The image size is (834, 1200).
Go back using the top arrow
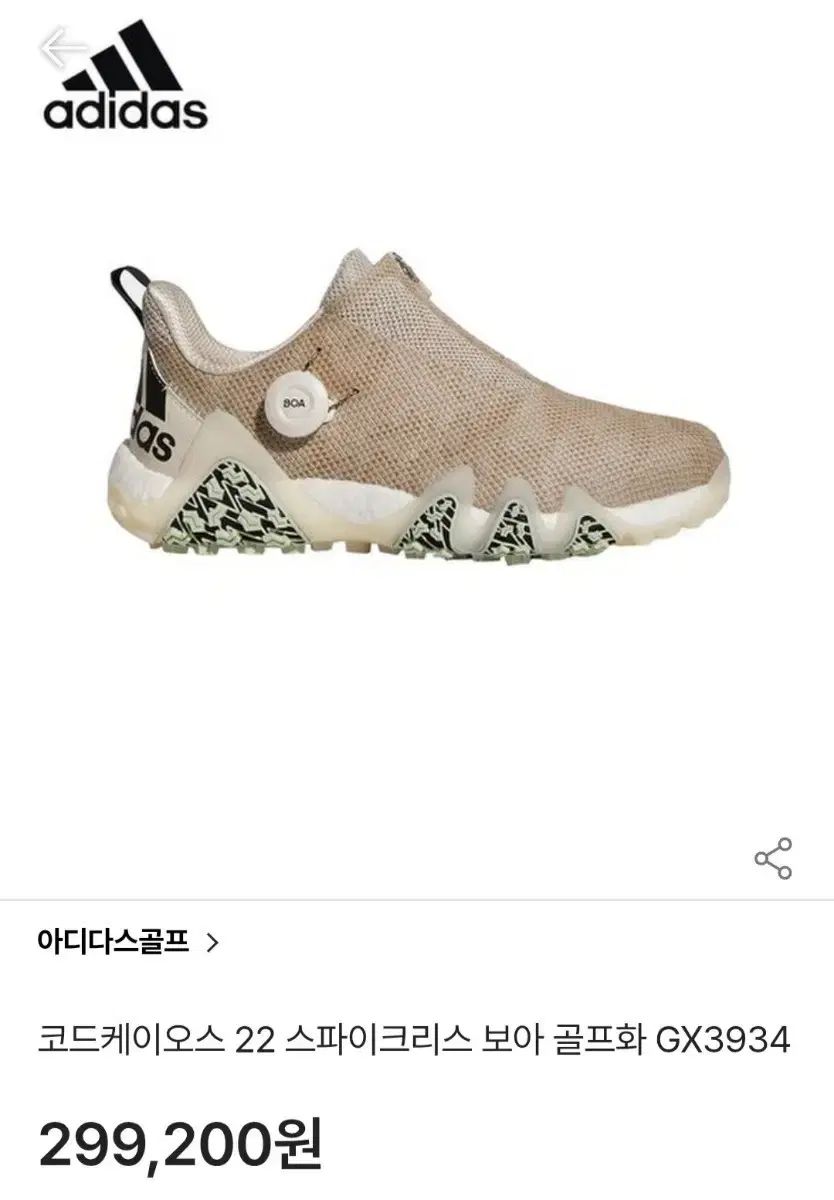pos(62,46)
